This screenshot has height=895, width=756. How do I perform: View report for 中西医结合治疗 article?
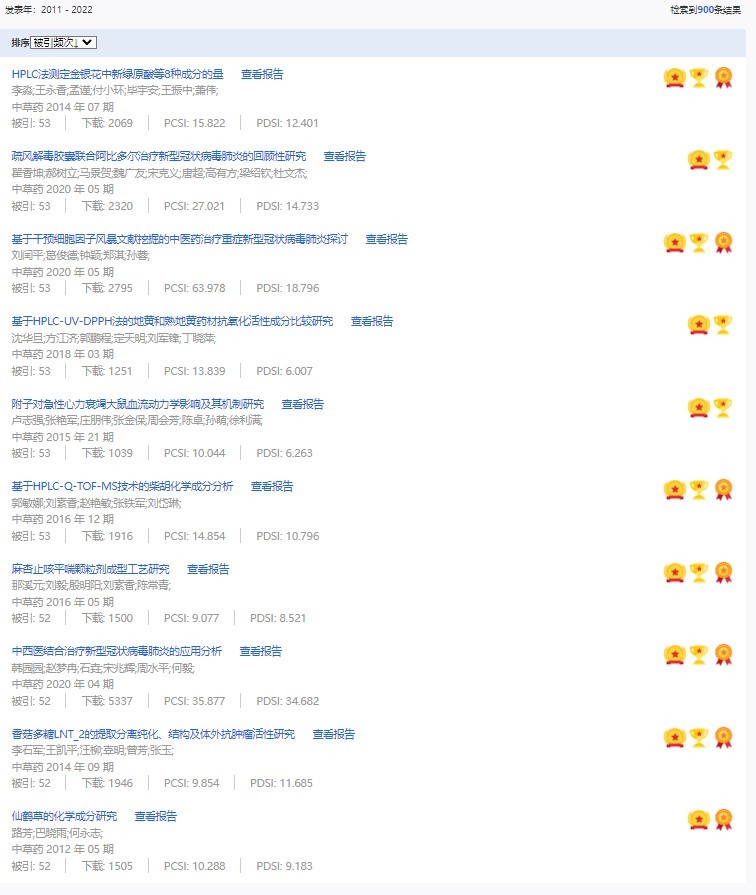[261, 651]
